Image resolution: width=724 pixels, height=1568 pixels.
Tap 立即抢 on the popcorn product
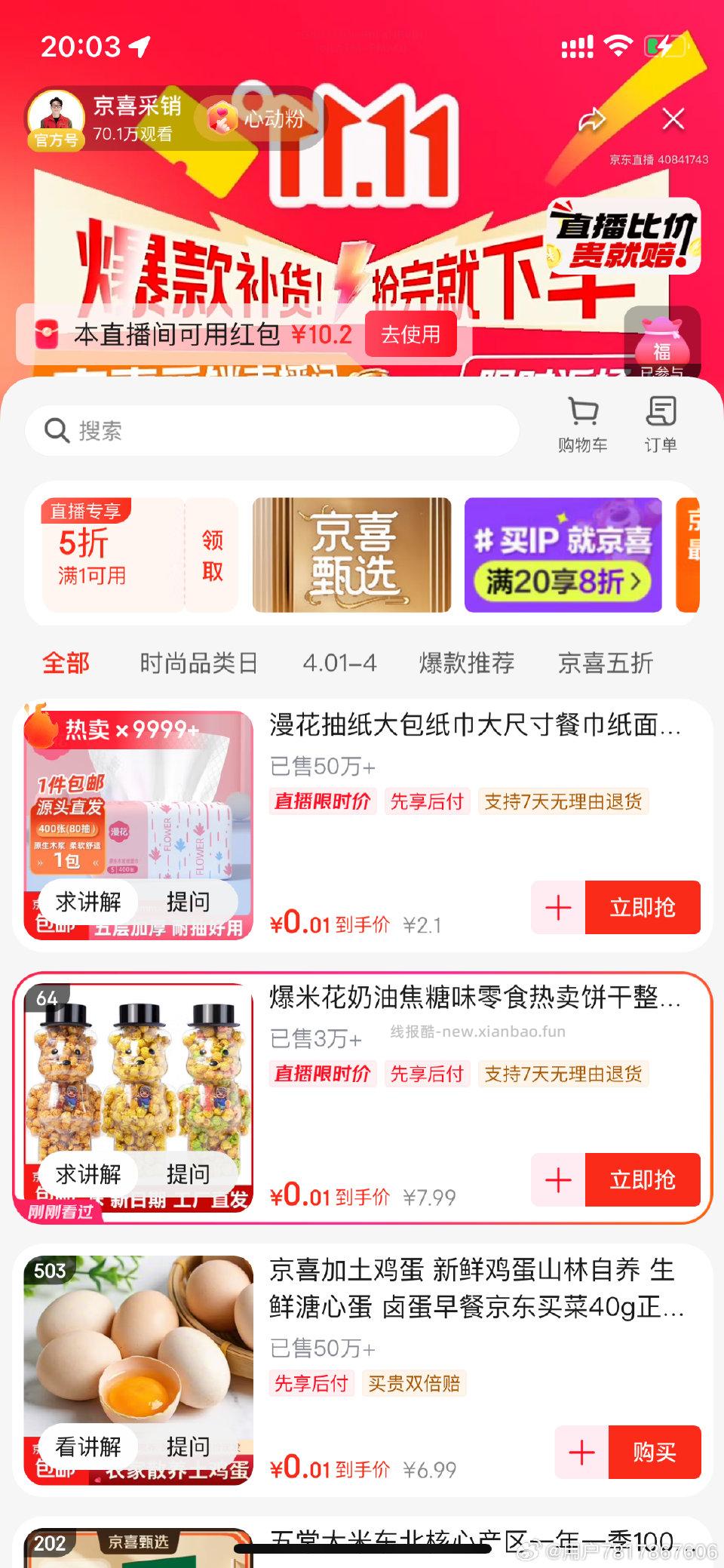(645, 1181)
